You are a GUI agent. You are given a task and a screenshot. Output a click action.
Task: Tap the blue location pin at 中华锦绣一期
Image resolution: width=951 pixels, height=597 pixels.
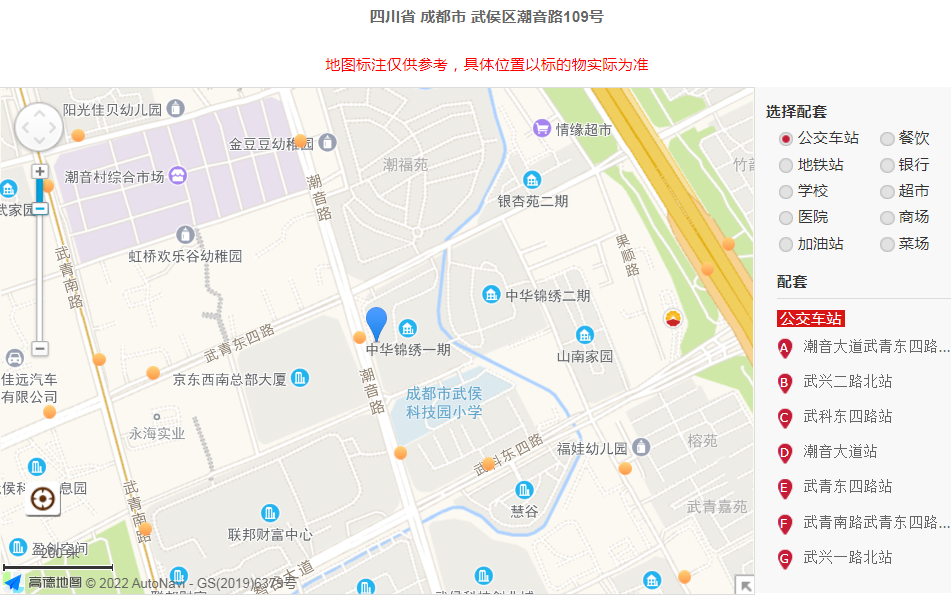coord(376,323)
